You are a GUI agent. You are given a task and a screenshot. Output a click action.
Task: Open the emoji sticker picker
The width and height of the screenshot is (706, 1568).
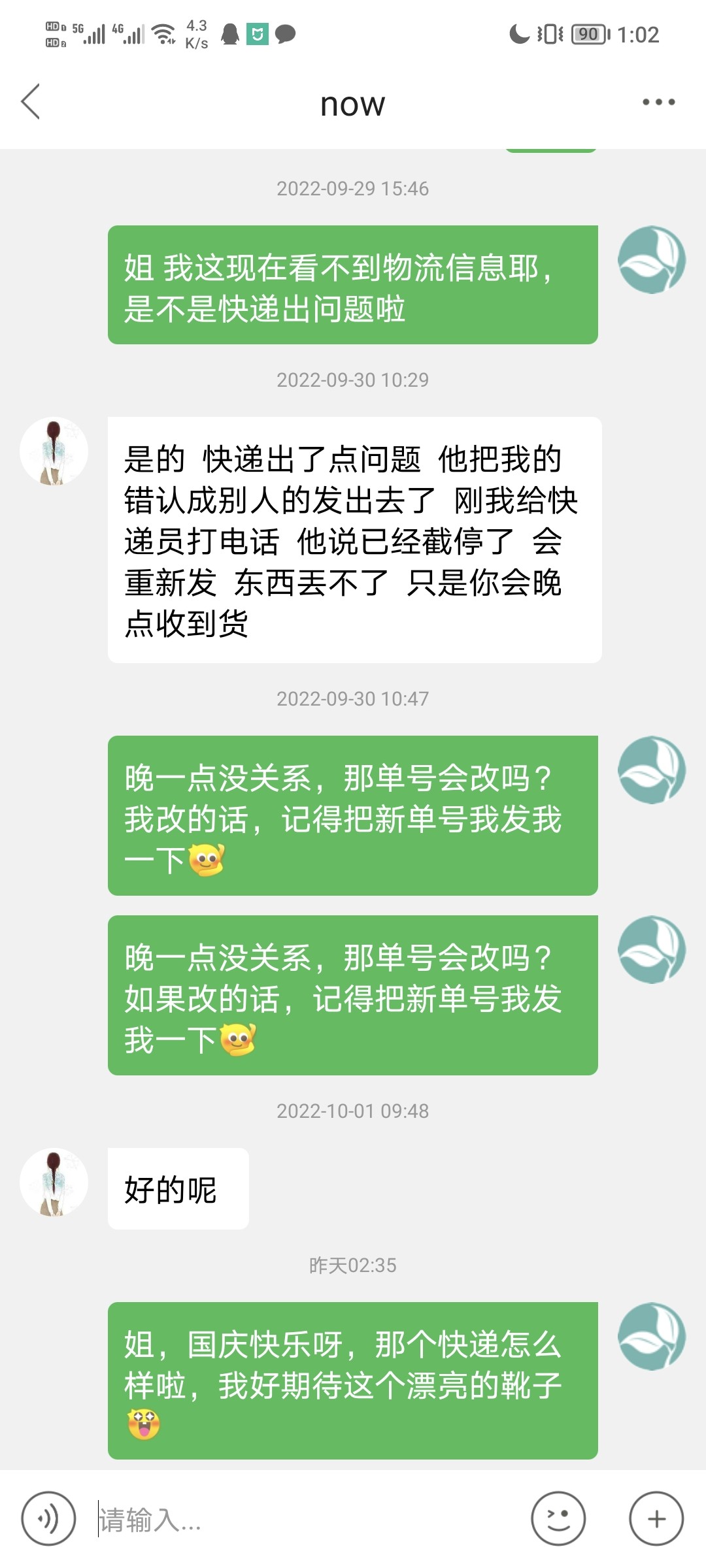point(558,1519)
